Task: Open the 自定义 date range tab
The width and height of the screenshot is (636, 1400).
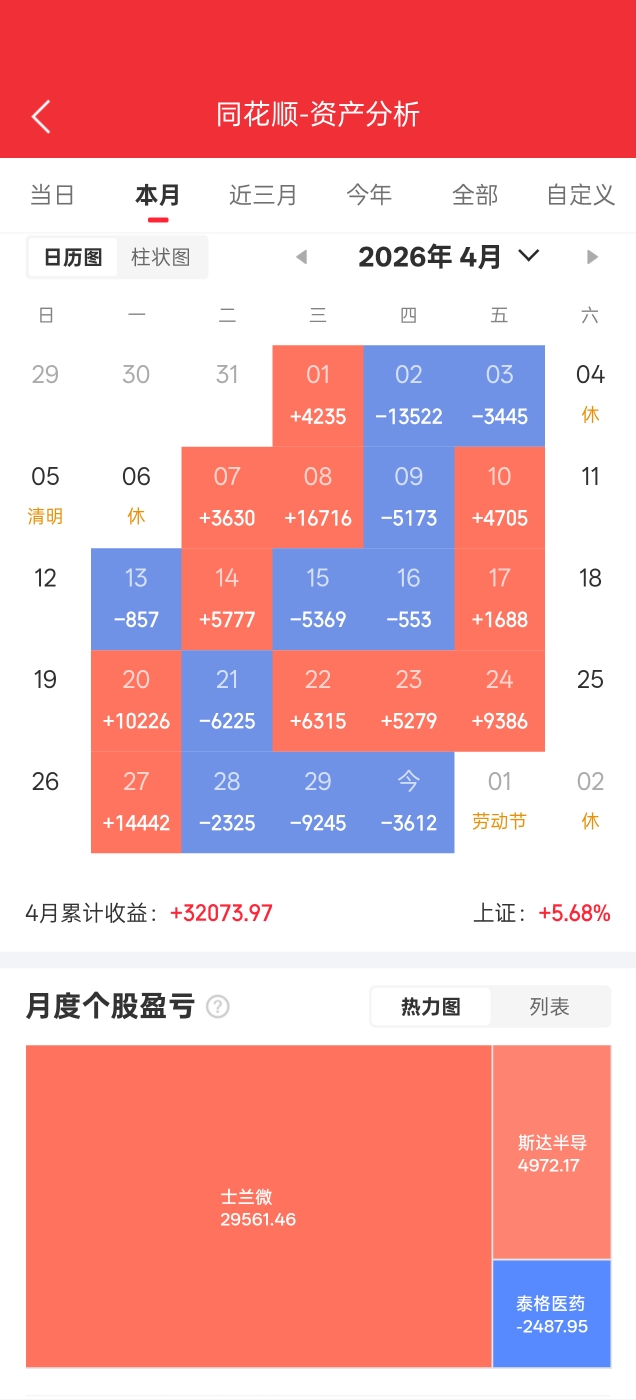Action: (x=580, y=195)
